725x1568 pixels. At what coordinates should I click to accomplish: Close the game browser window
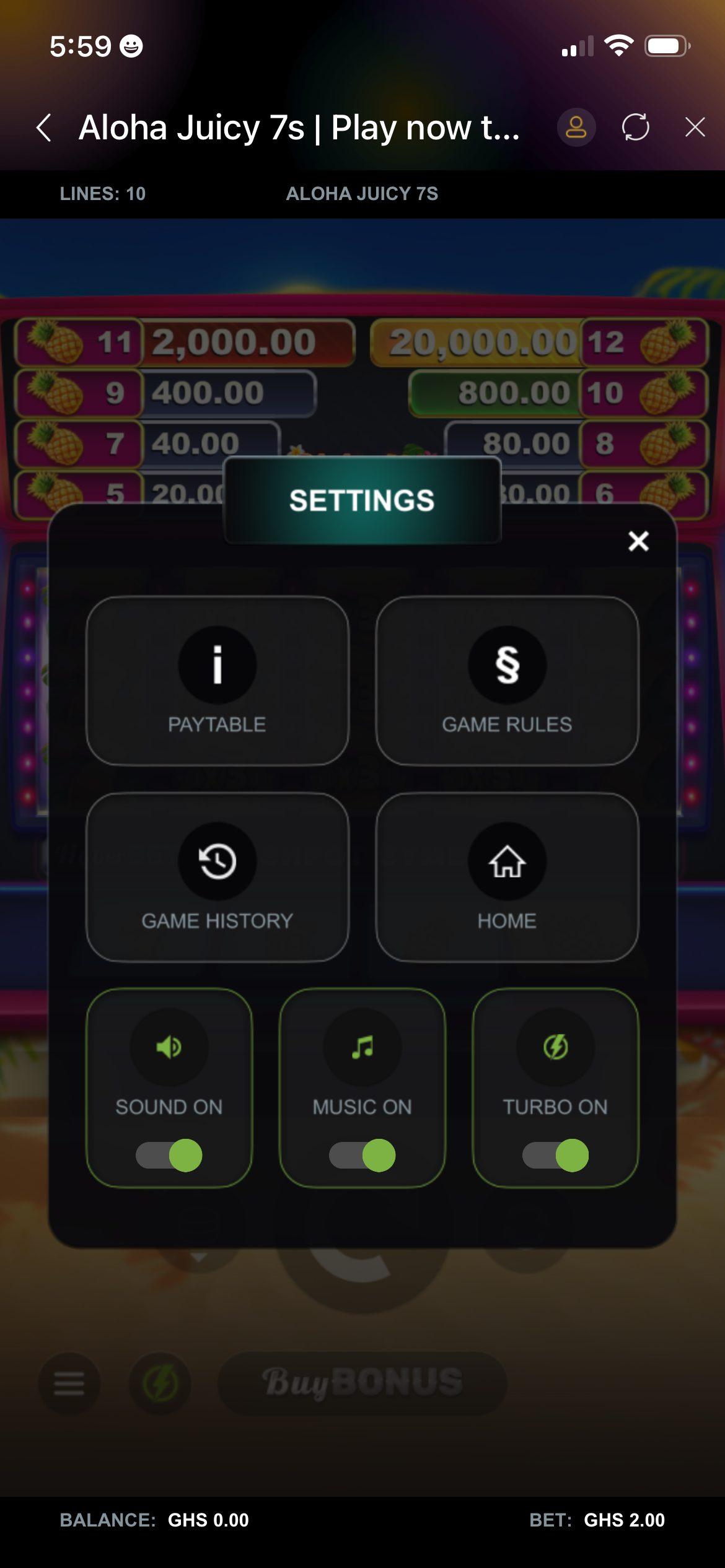point(695,128)
